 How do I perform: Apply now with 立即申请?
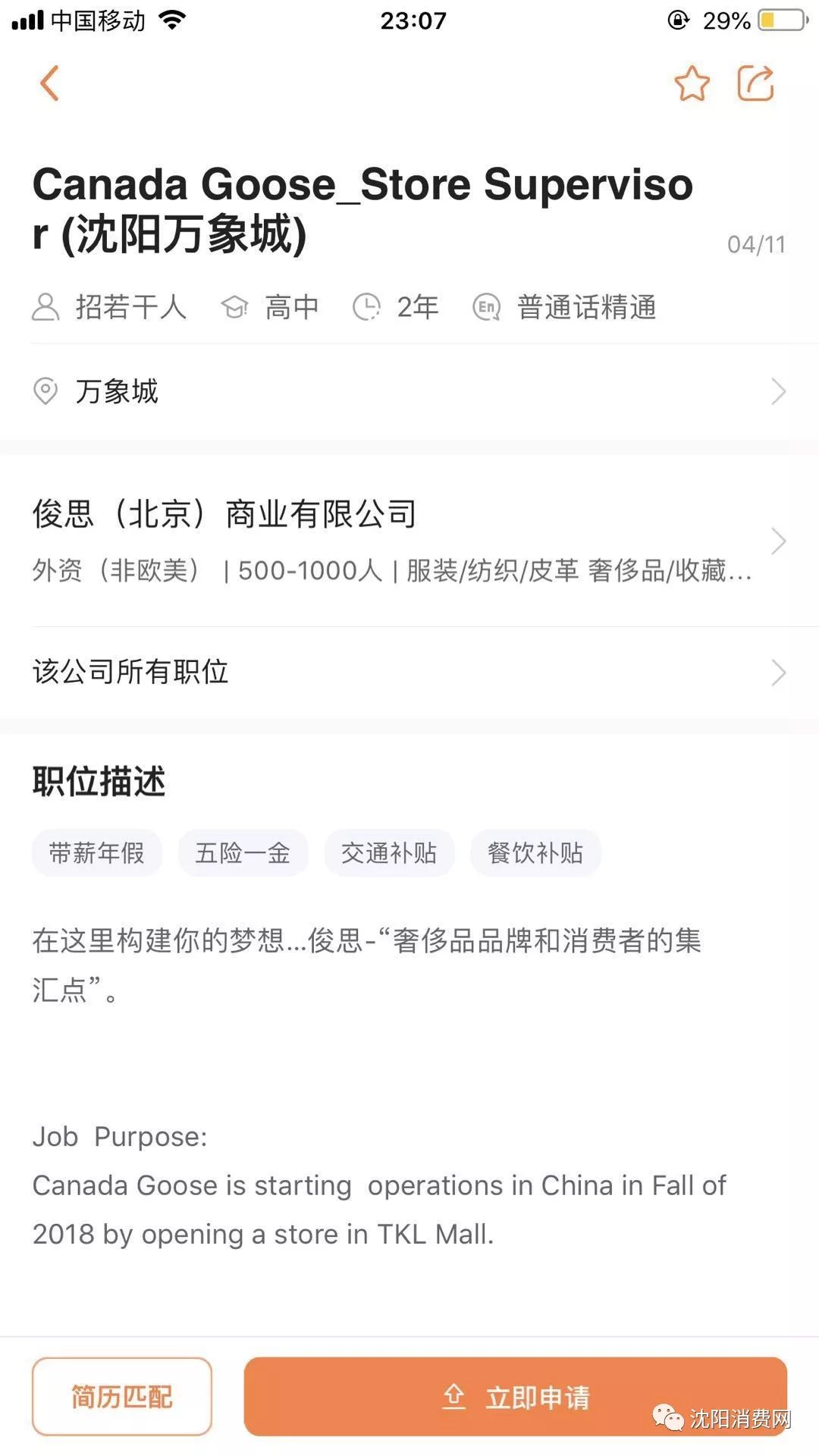(x=515, y=1396)
